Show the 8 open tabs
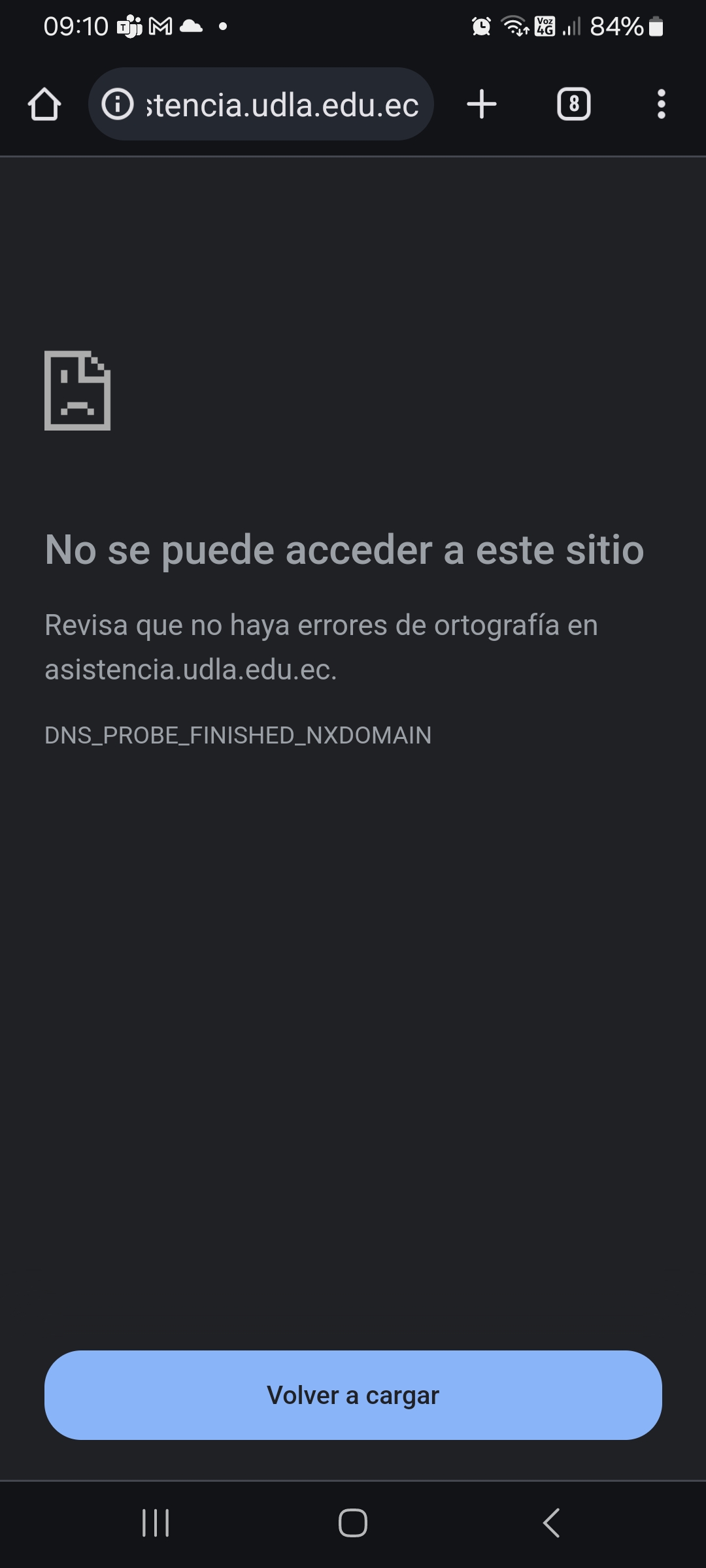The height and width of the screenshot is (1568, 706). [x=573, y=105]
